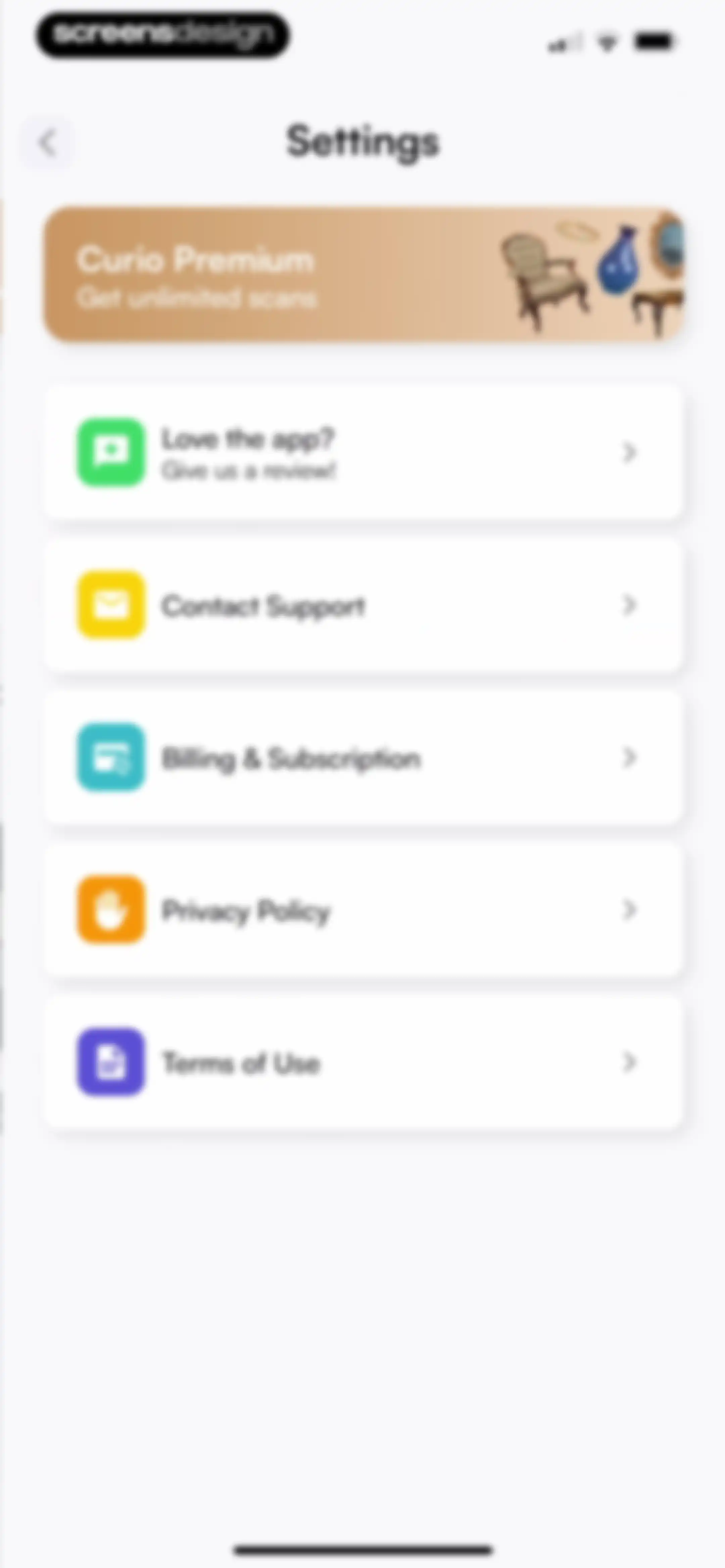The image size is (725, 1568).
Task: View the Privacy Policy
Action: (364, 910)
